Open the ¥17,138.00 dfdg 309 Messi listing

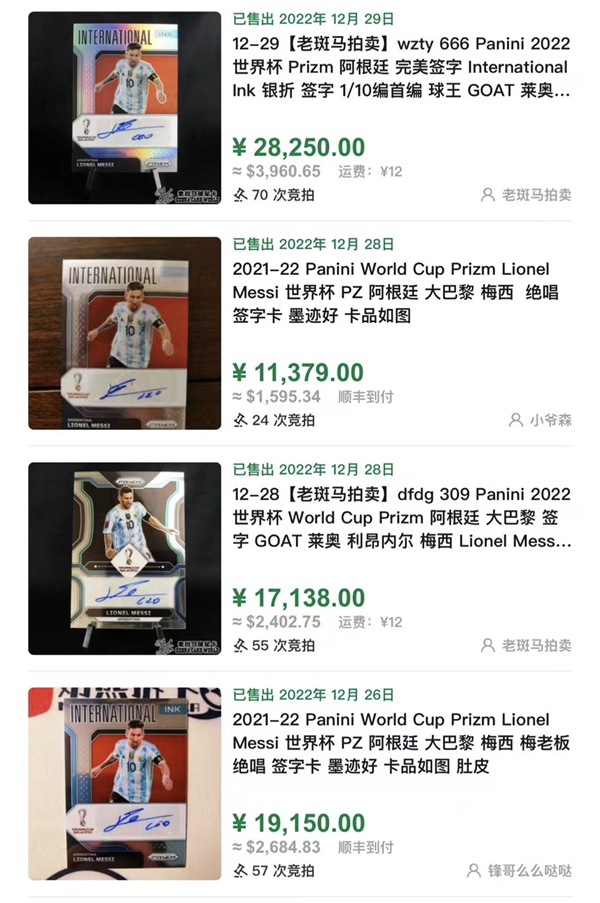tap(400, 518)
